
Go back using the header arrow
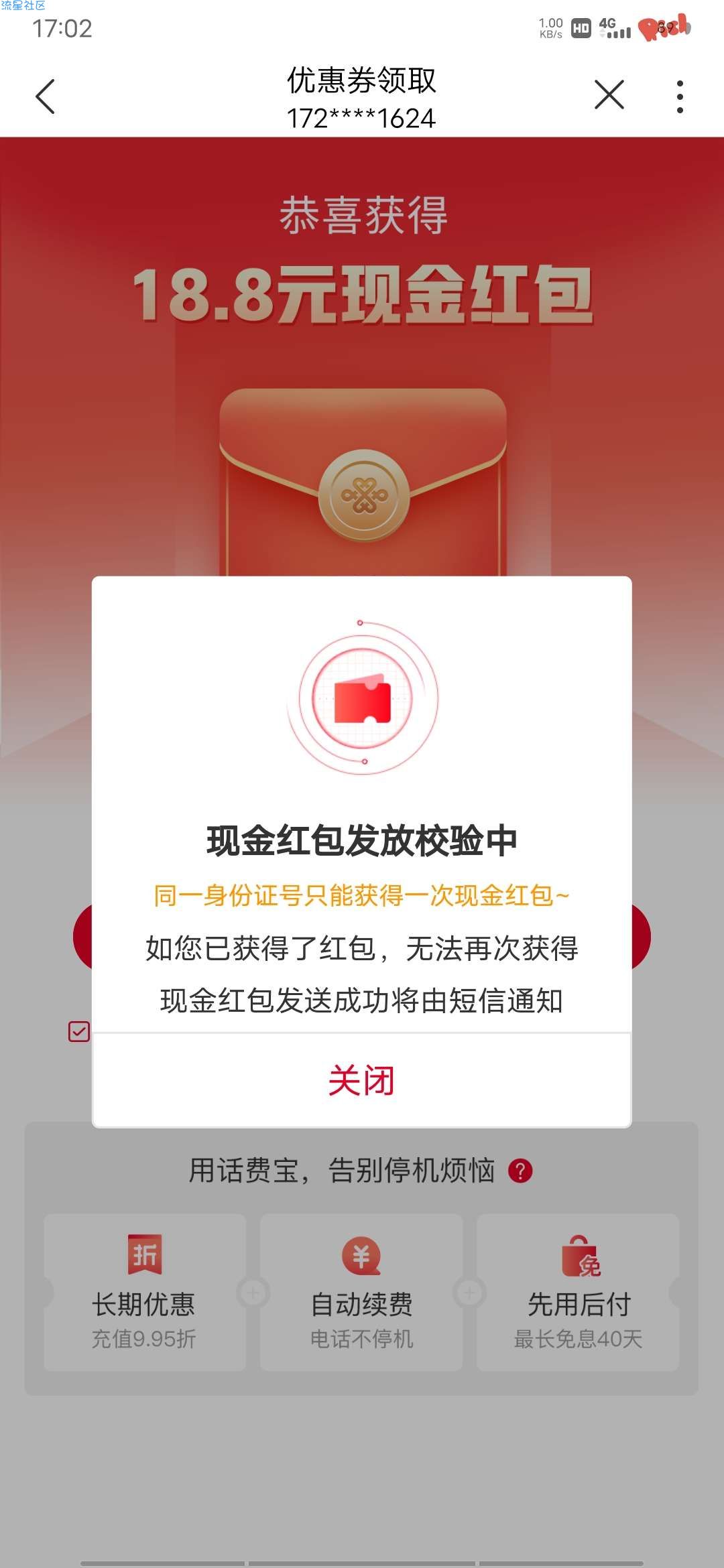point(45,96)
